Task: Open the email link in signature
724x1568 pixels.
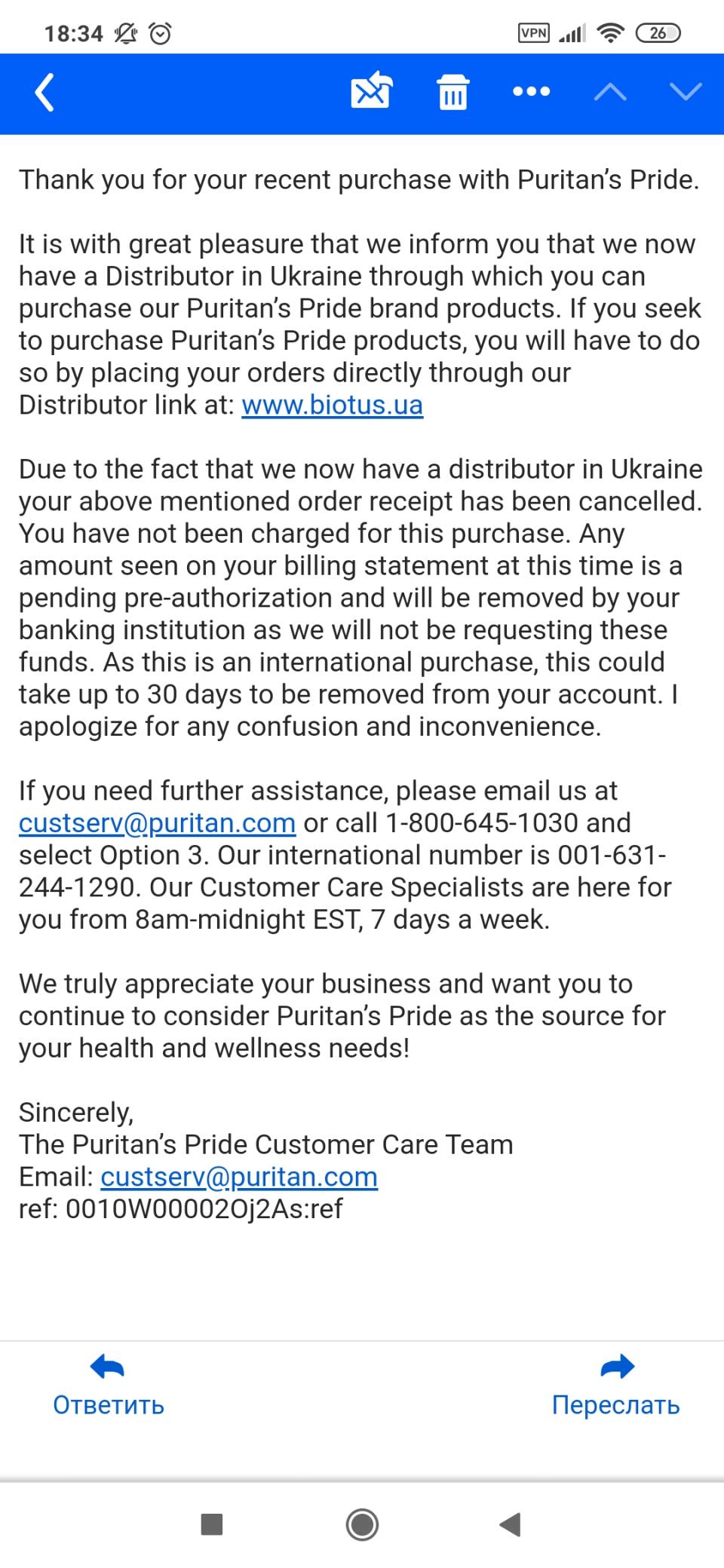Action: [x=238, y=1177]
